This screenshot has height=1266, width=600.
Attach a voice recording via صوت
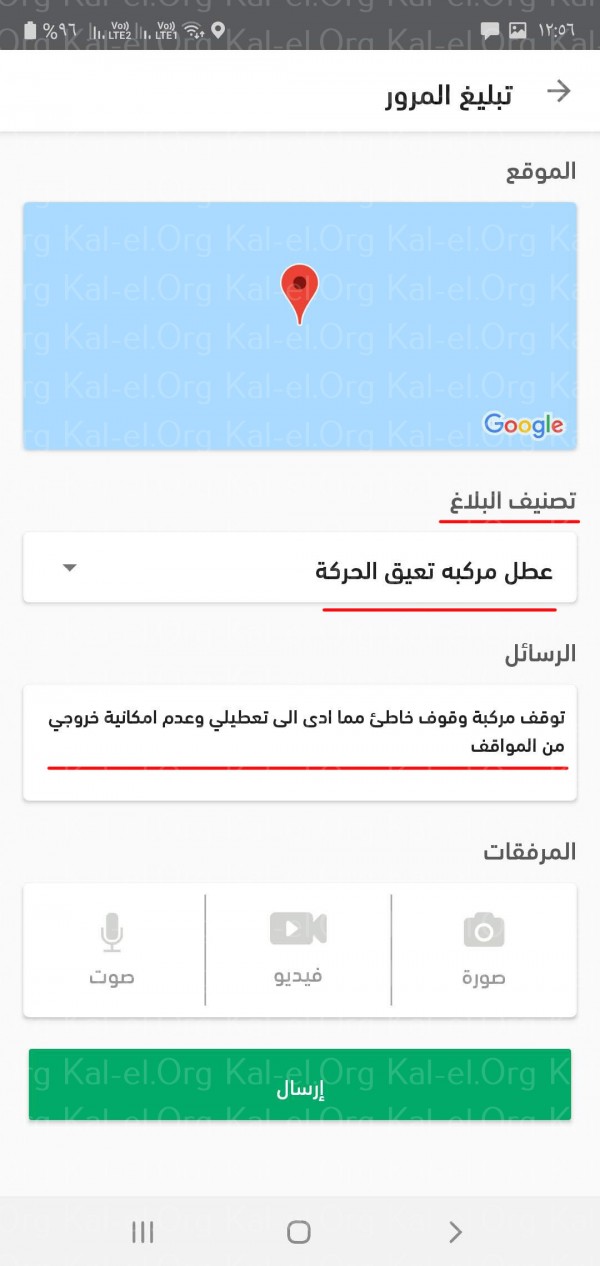[112, 950]
